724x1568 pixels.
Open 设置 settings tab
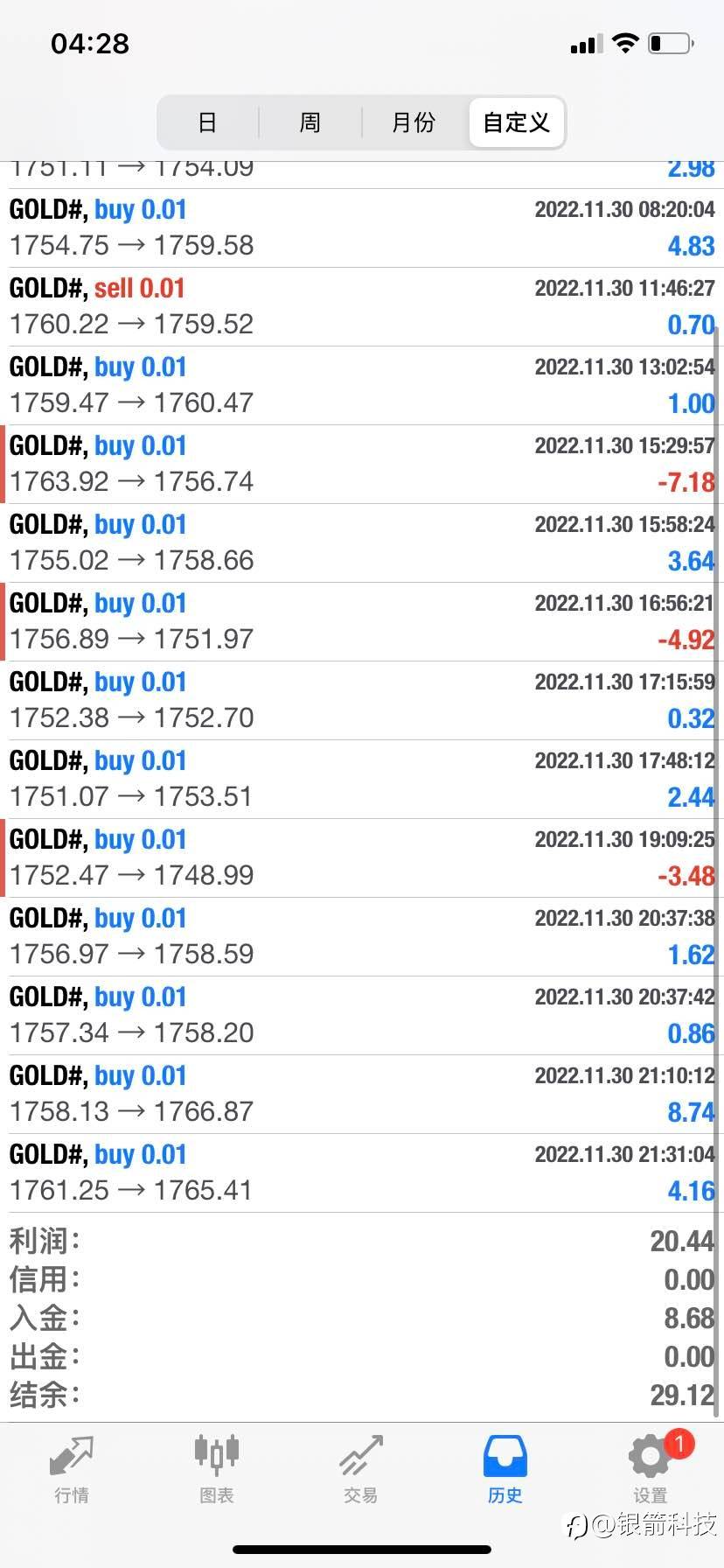point(650,1470)
